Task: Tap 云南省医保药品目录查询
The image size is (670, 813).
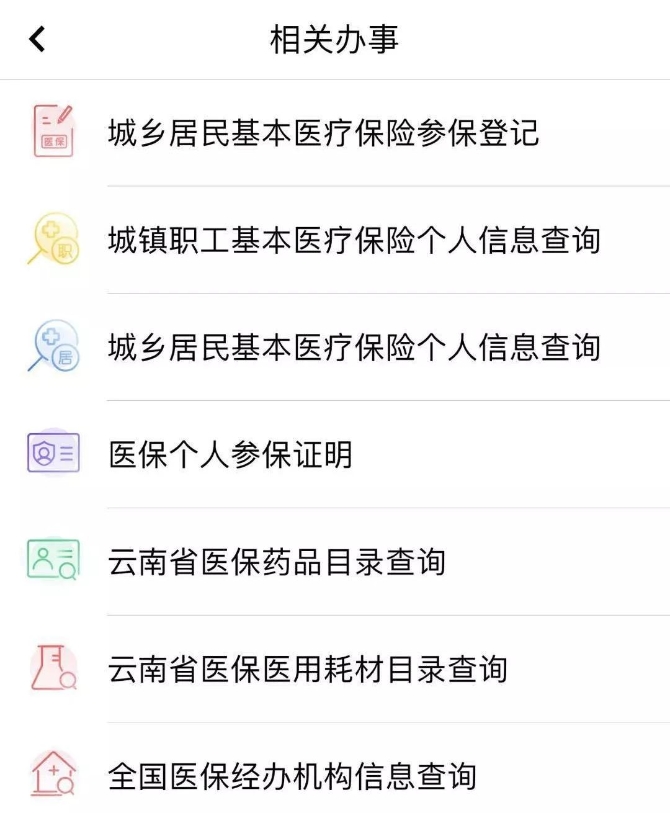Action: pos(276,562)
